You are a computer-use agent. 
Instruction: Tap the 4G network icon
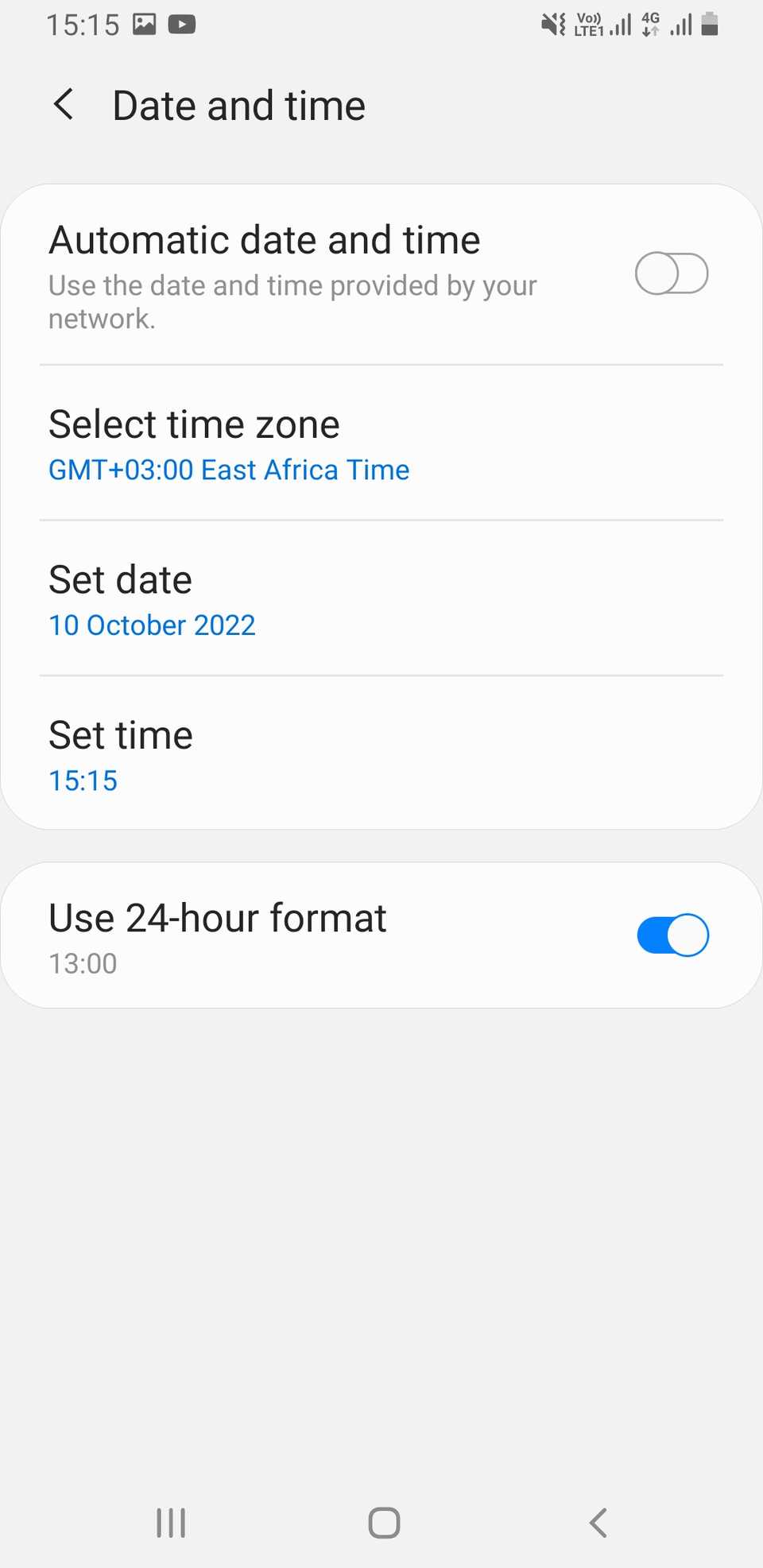[649, 24]
